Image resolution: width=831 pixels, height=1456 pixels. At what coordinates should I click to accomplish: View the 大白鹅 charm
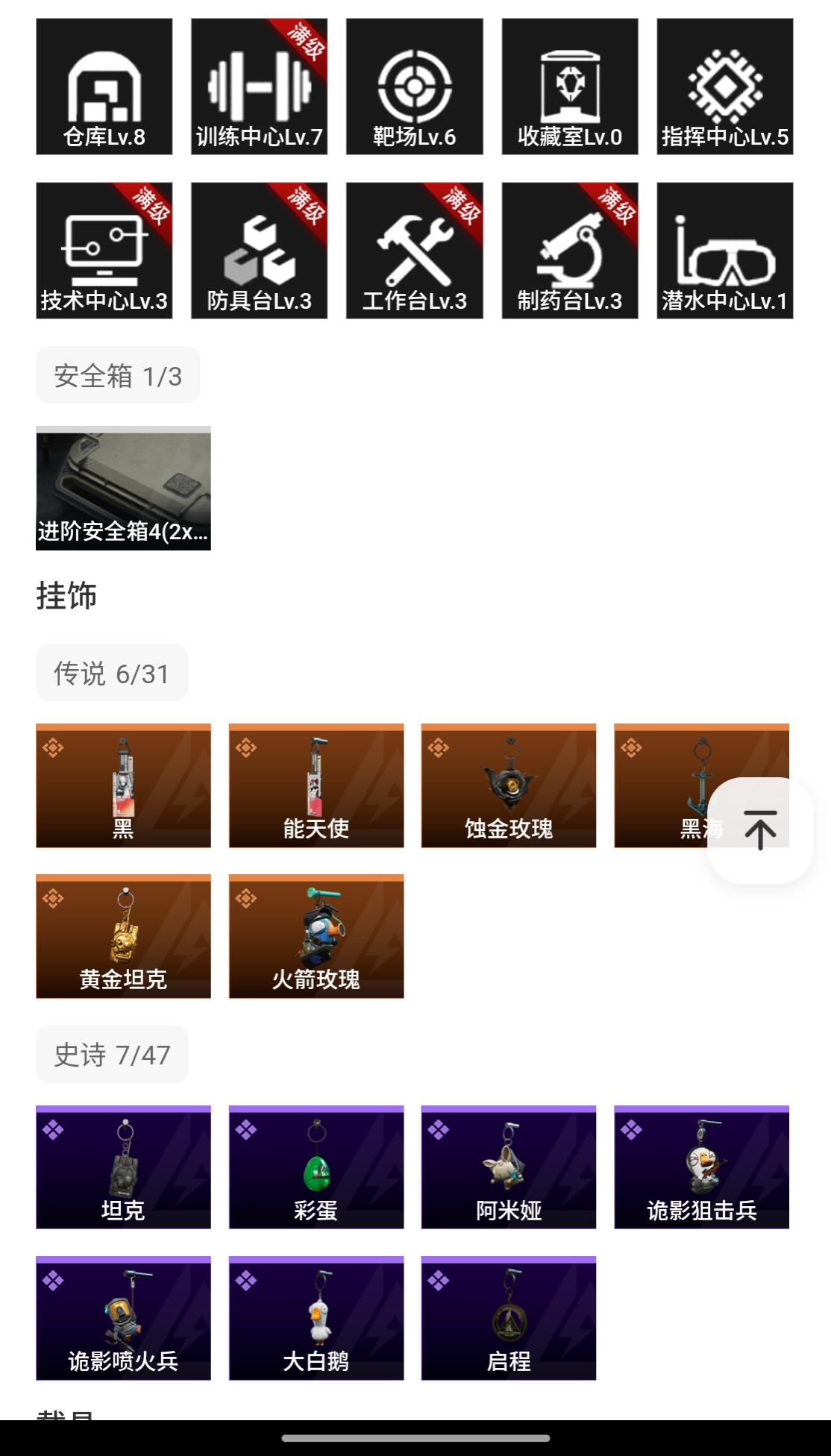point(316,1318)
